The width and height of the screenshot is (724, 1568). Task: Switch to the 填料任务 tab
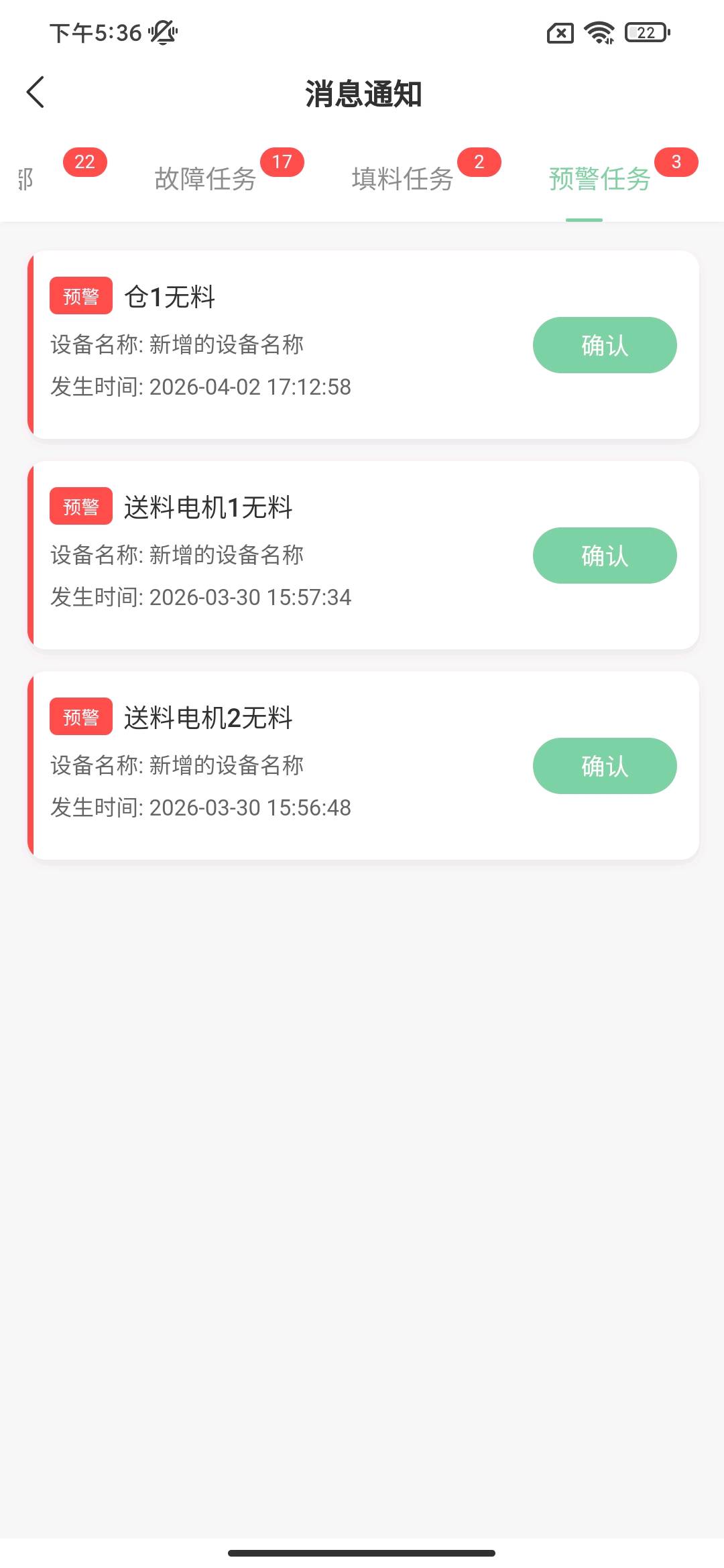pyautogui.click(x=402, y=179)
